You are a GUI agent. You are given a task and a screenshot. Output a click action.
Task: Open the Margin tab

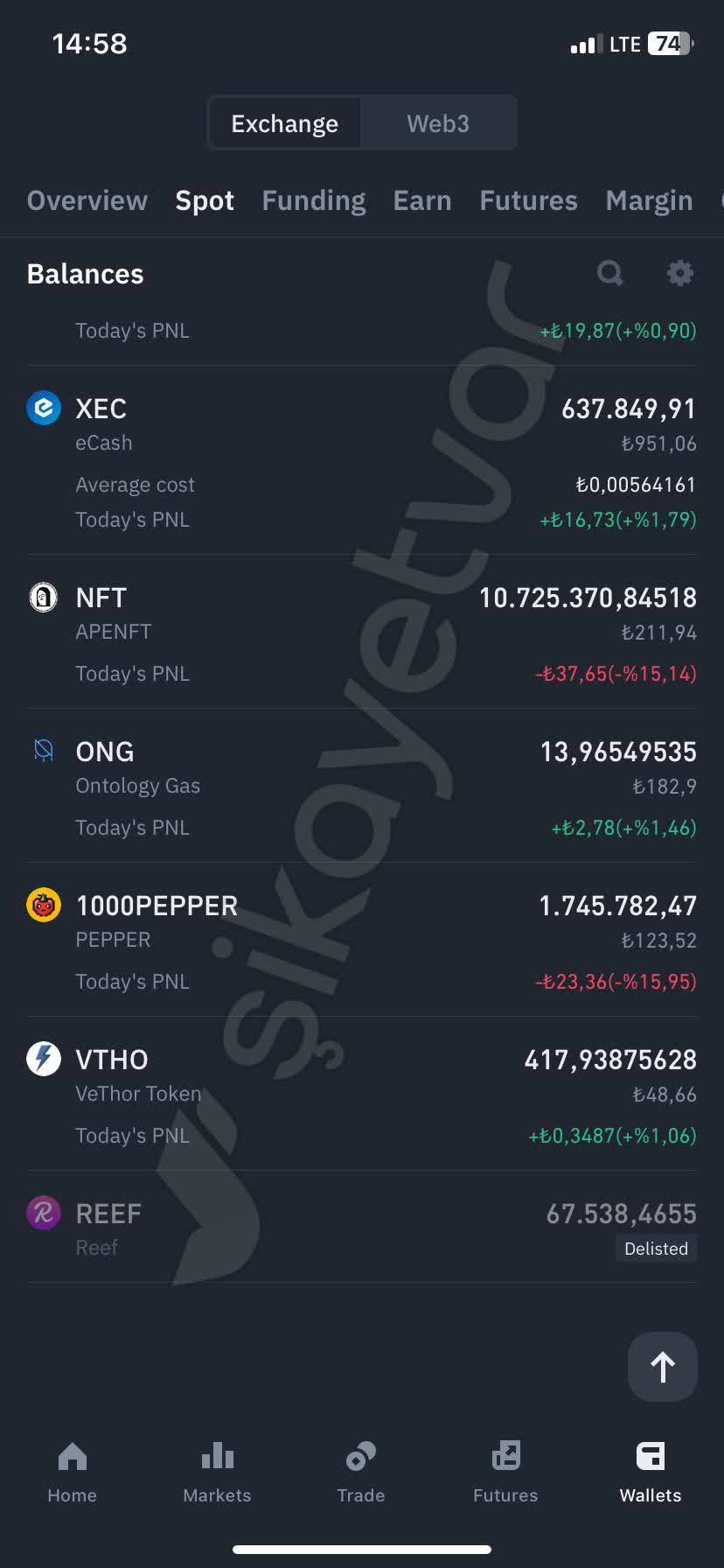649,200
